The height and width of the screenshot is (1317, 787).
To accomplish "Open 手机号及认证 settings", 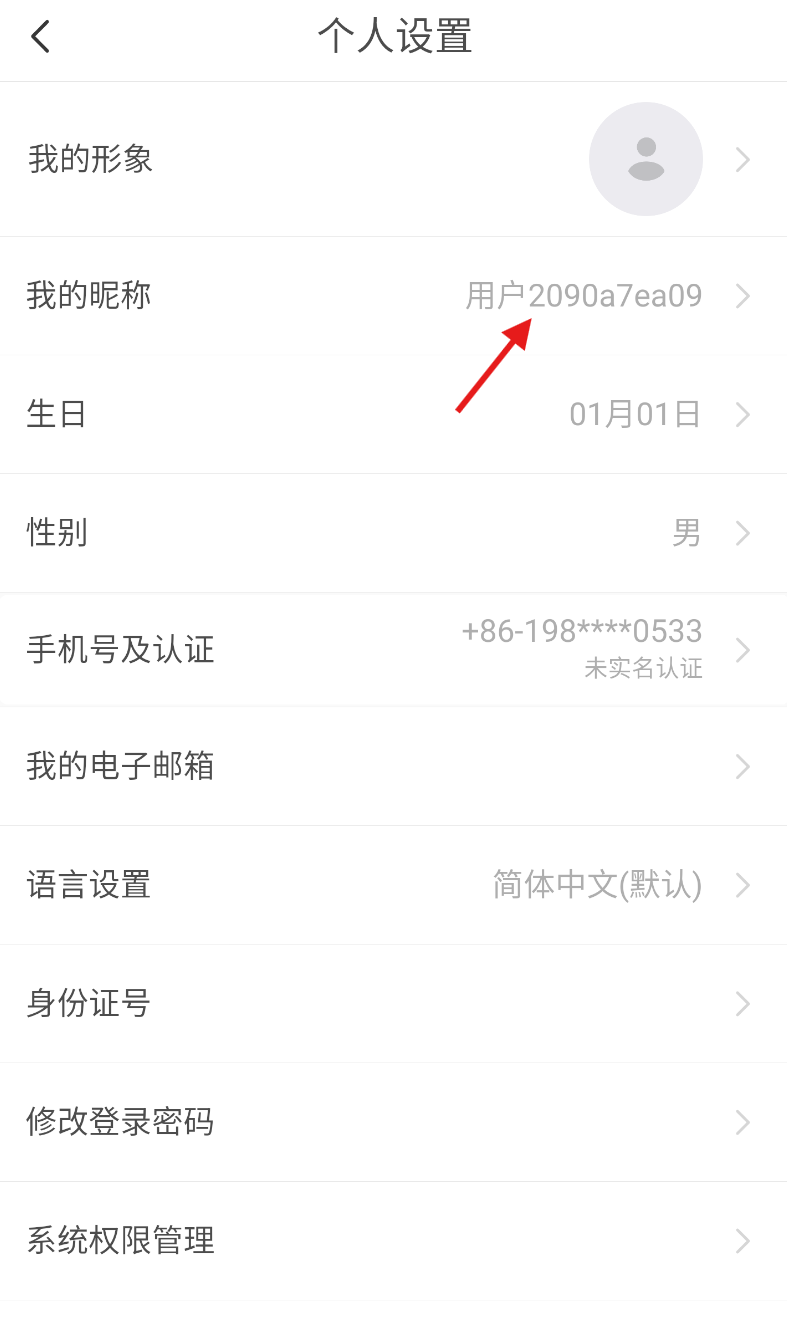I will (x=393, y=650).
